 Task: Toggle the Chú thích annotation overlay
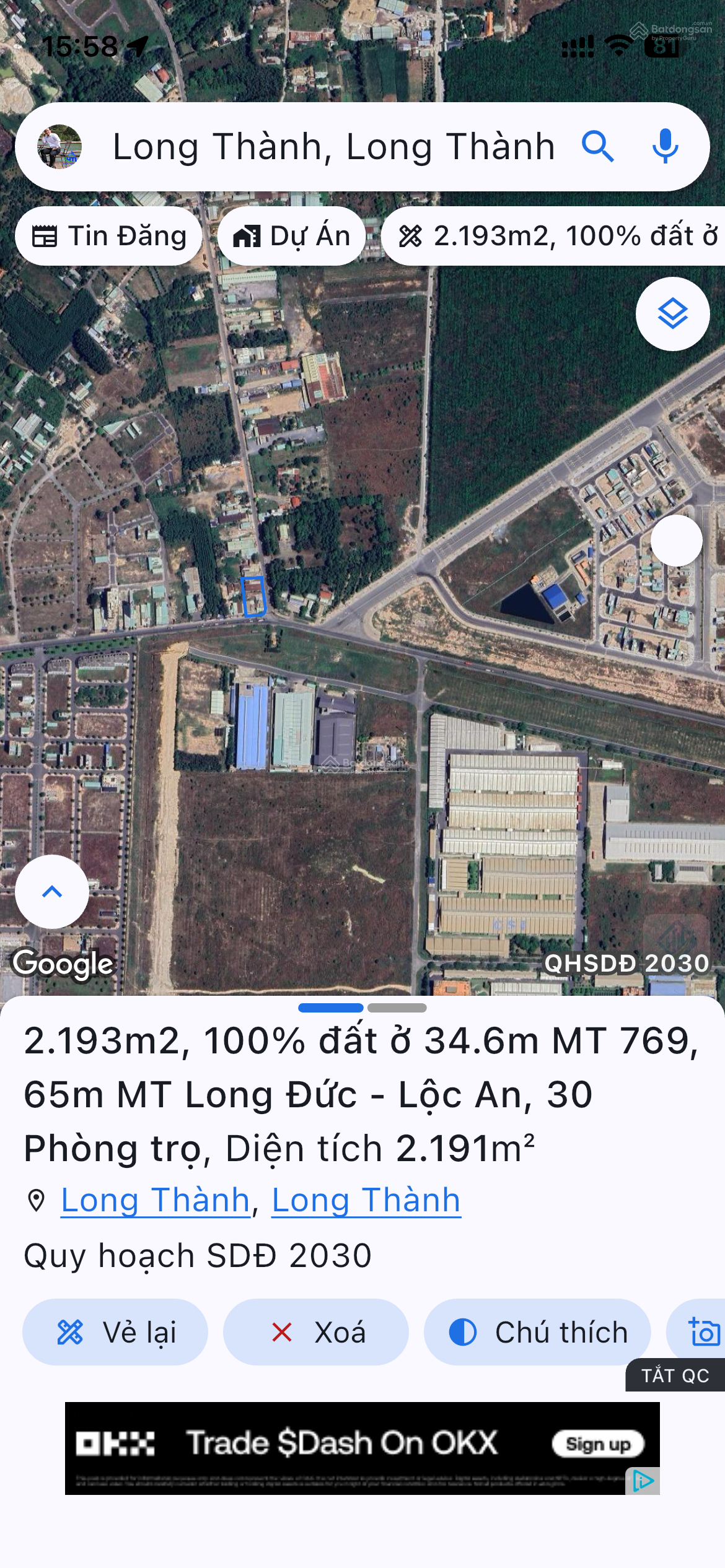tap(538, 1332)
